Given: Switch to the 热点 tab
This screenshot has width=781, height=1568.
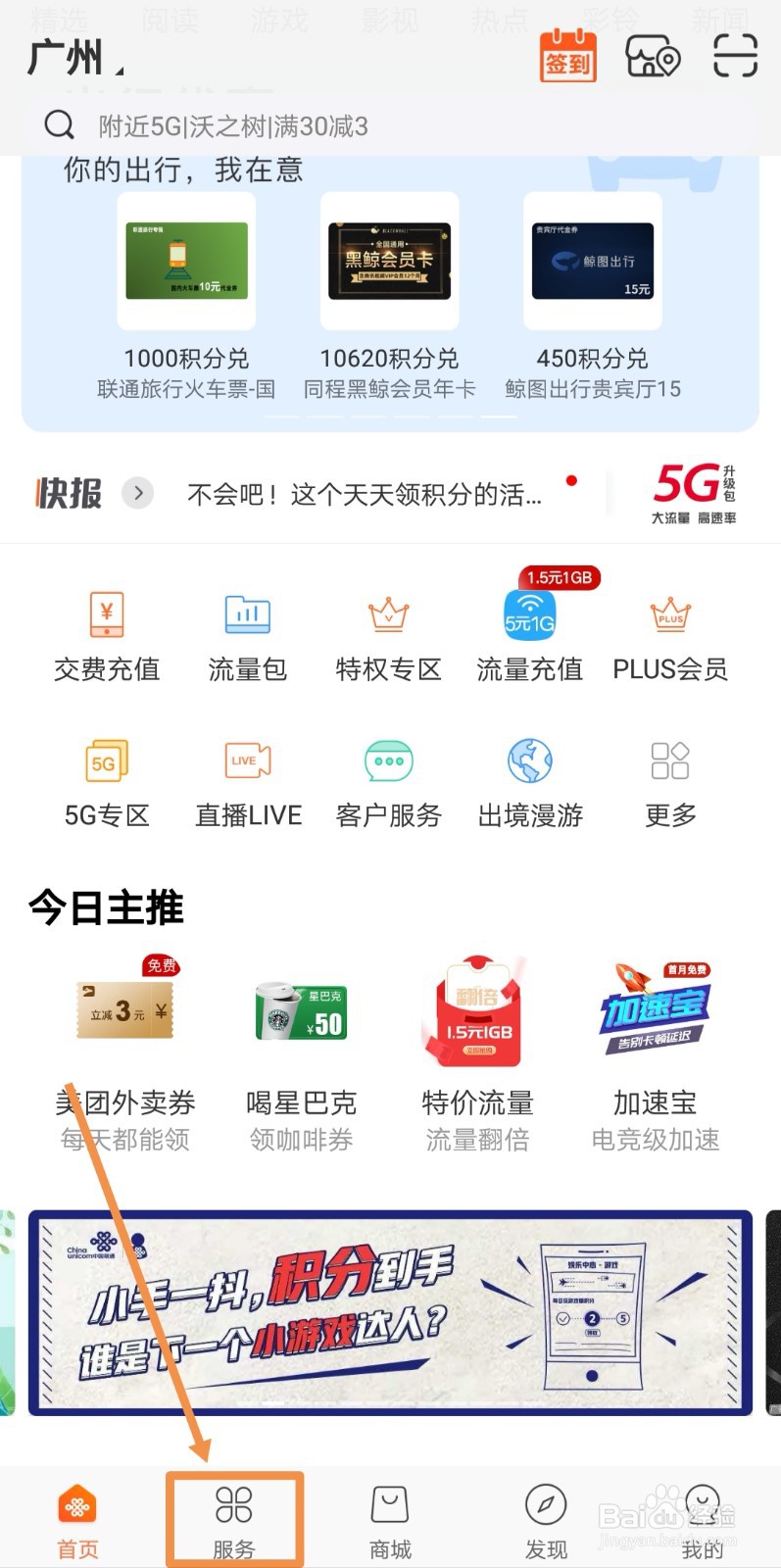Looking at the screenshot, I should [x=498, y=22].
